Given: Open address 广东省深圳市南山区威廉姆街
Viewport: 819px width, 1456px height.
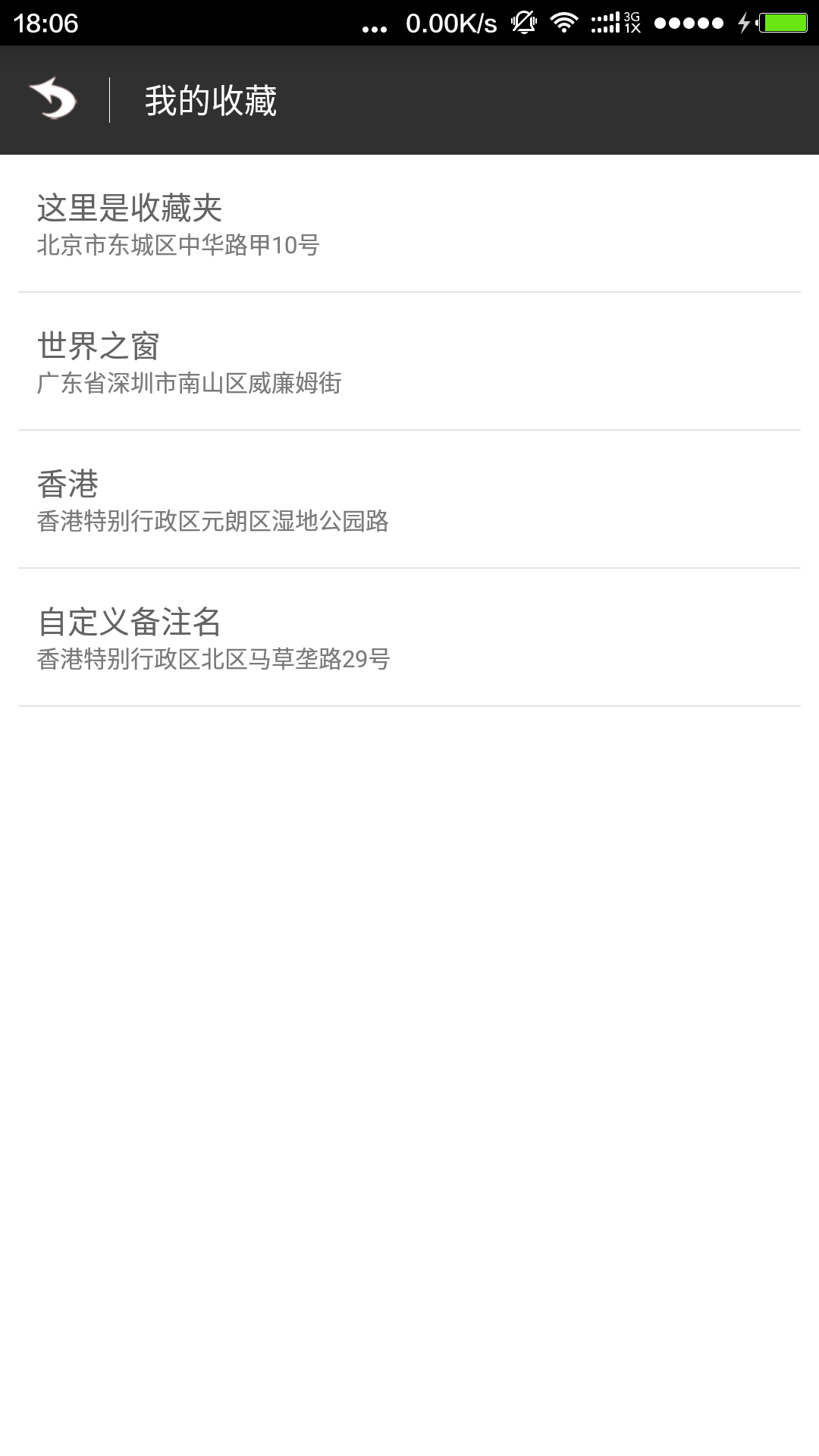Looking at the screenshot, I should click(x=191, y=384).
